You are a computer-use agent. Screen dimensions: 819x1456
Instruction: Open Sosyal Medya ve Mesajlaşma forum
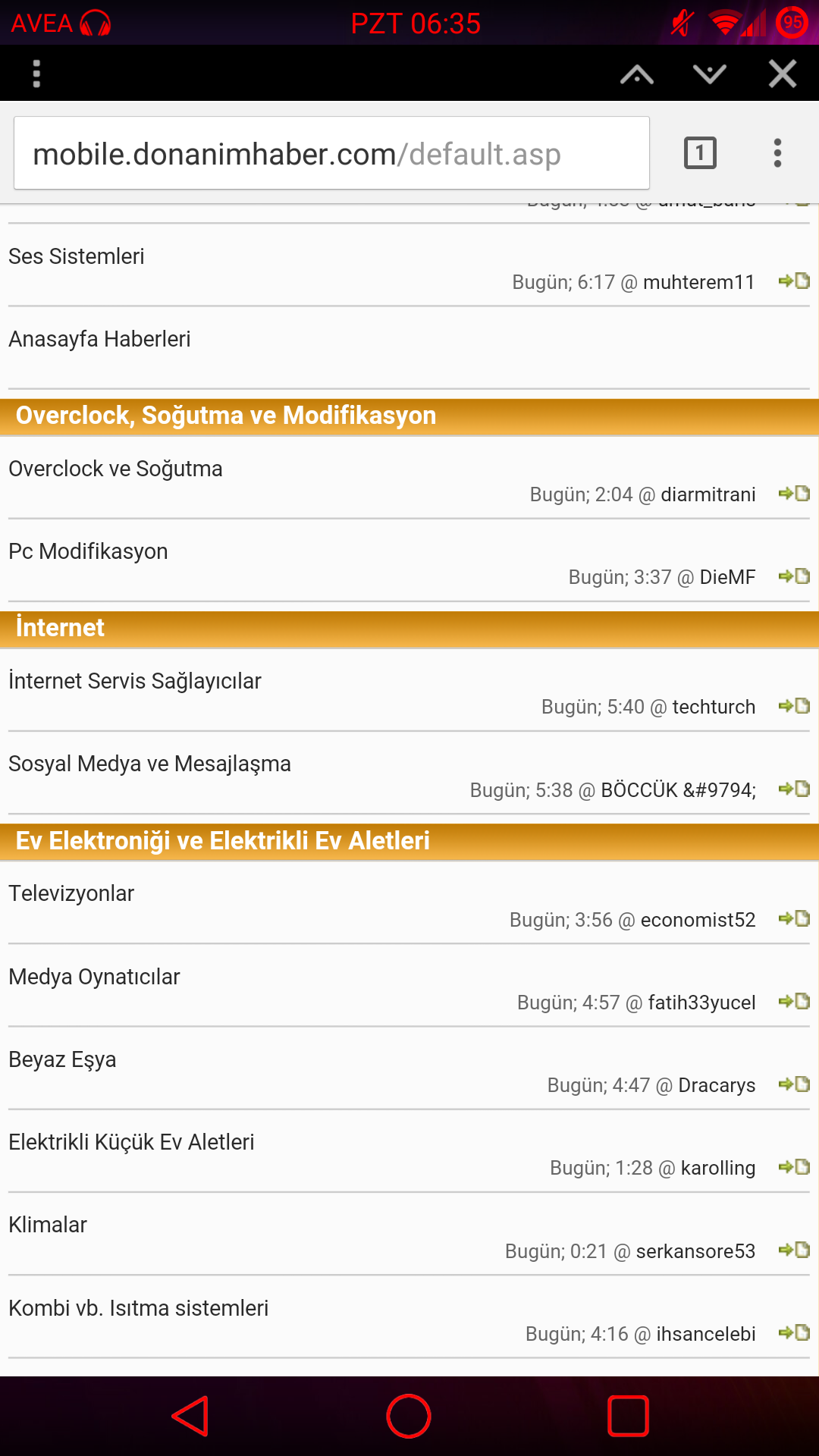149,764
